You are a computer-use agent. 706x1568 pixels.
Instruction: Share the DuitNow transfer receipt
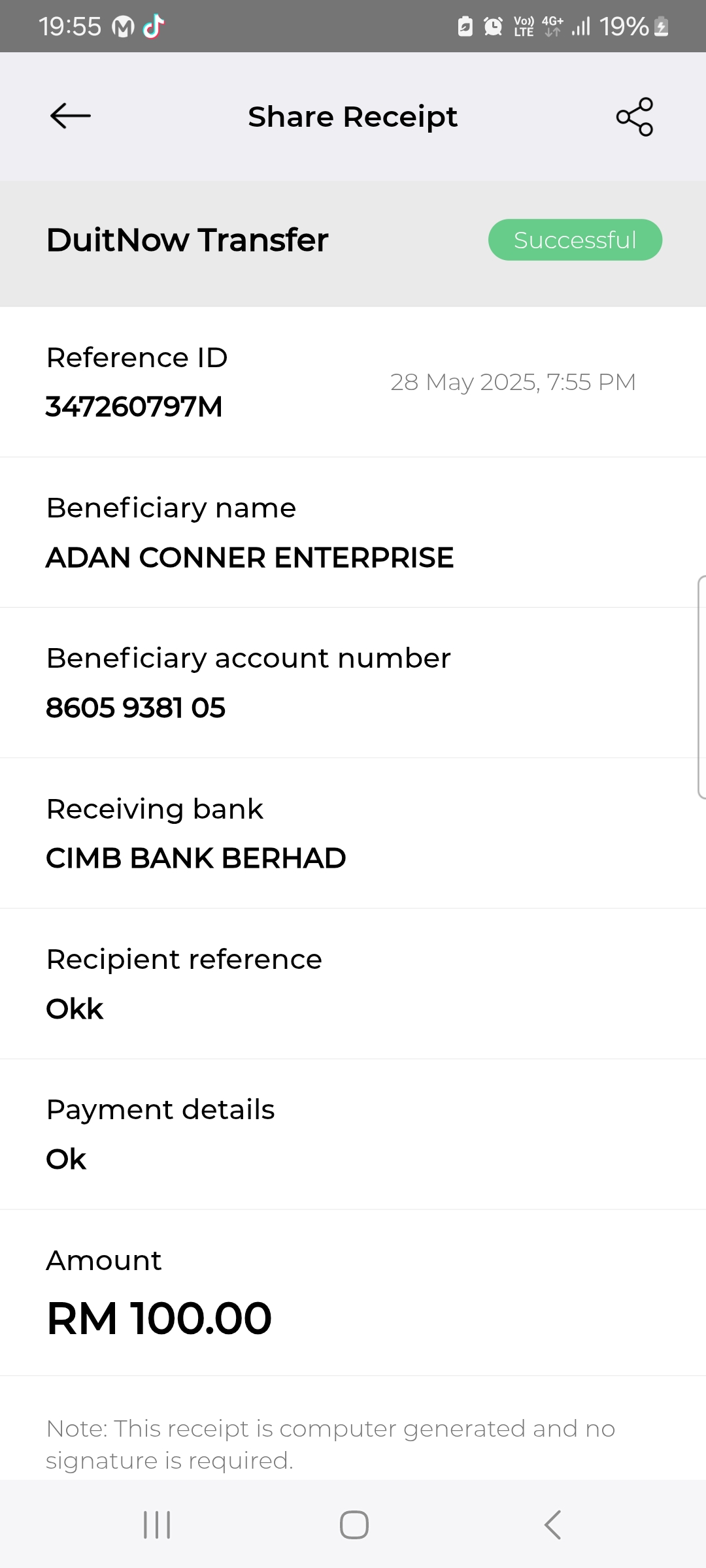(x=634, y=117)
